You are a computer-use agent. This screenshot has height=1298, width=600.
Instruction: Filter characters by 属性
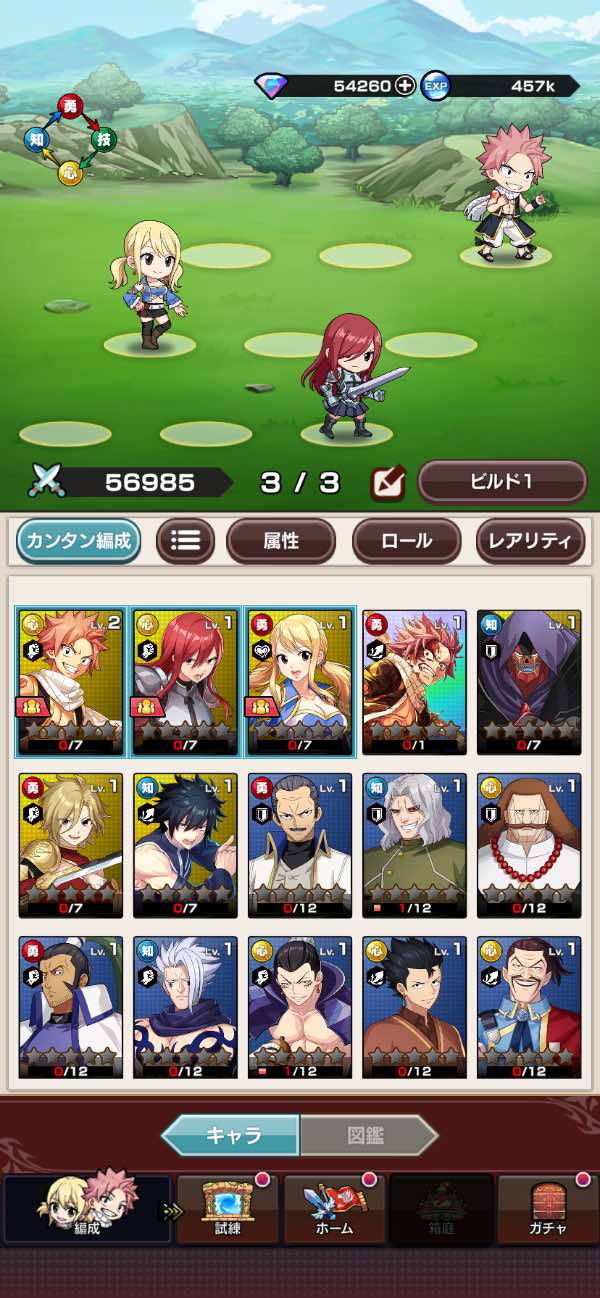pos(280,541)
